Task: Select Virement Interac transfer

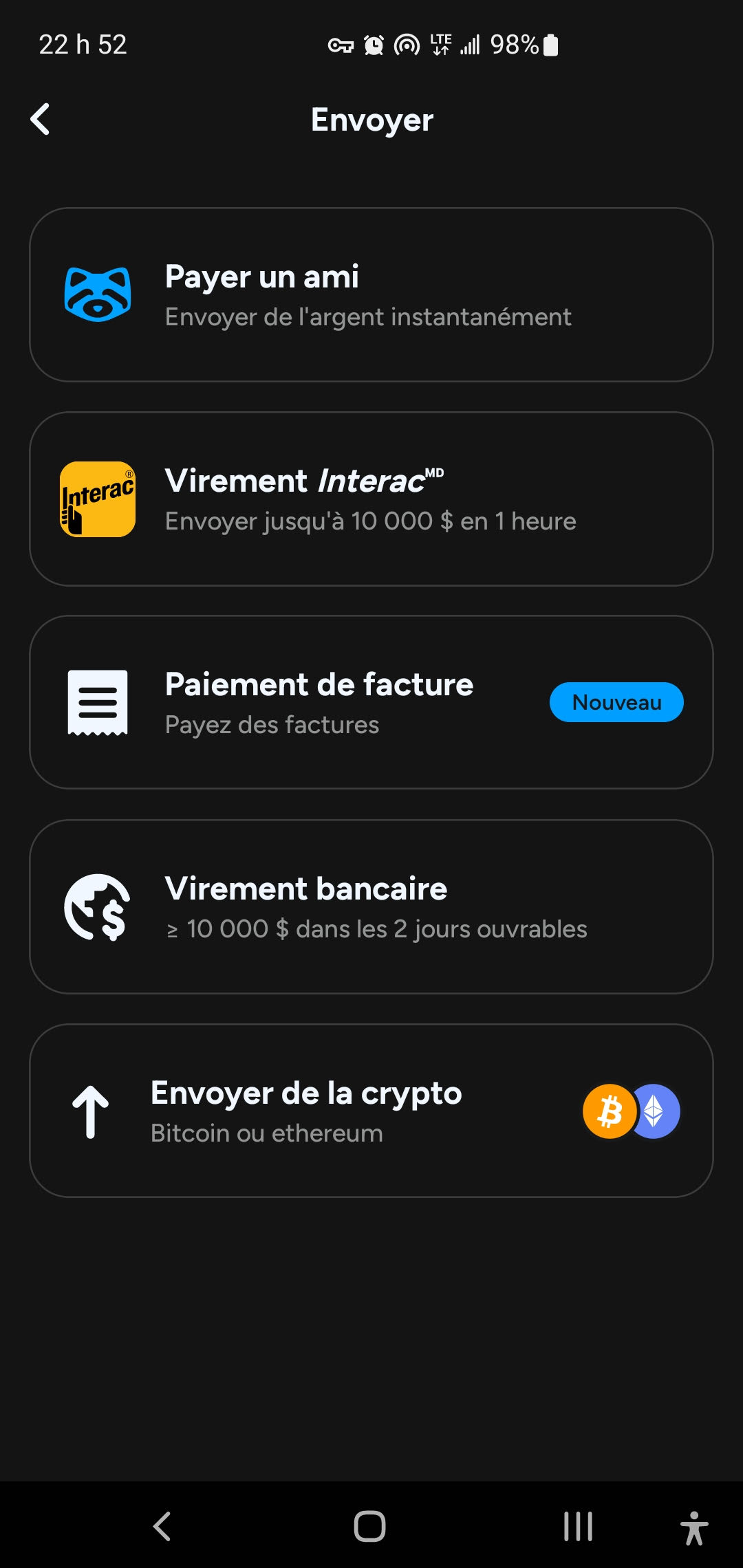Action: 371,499
